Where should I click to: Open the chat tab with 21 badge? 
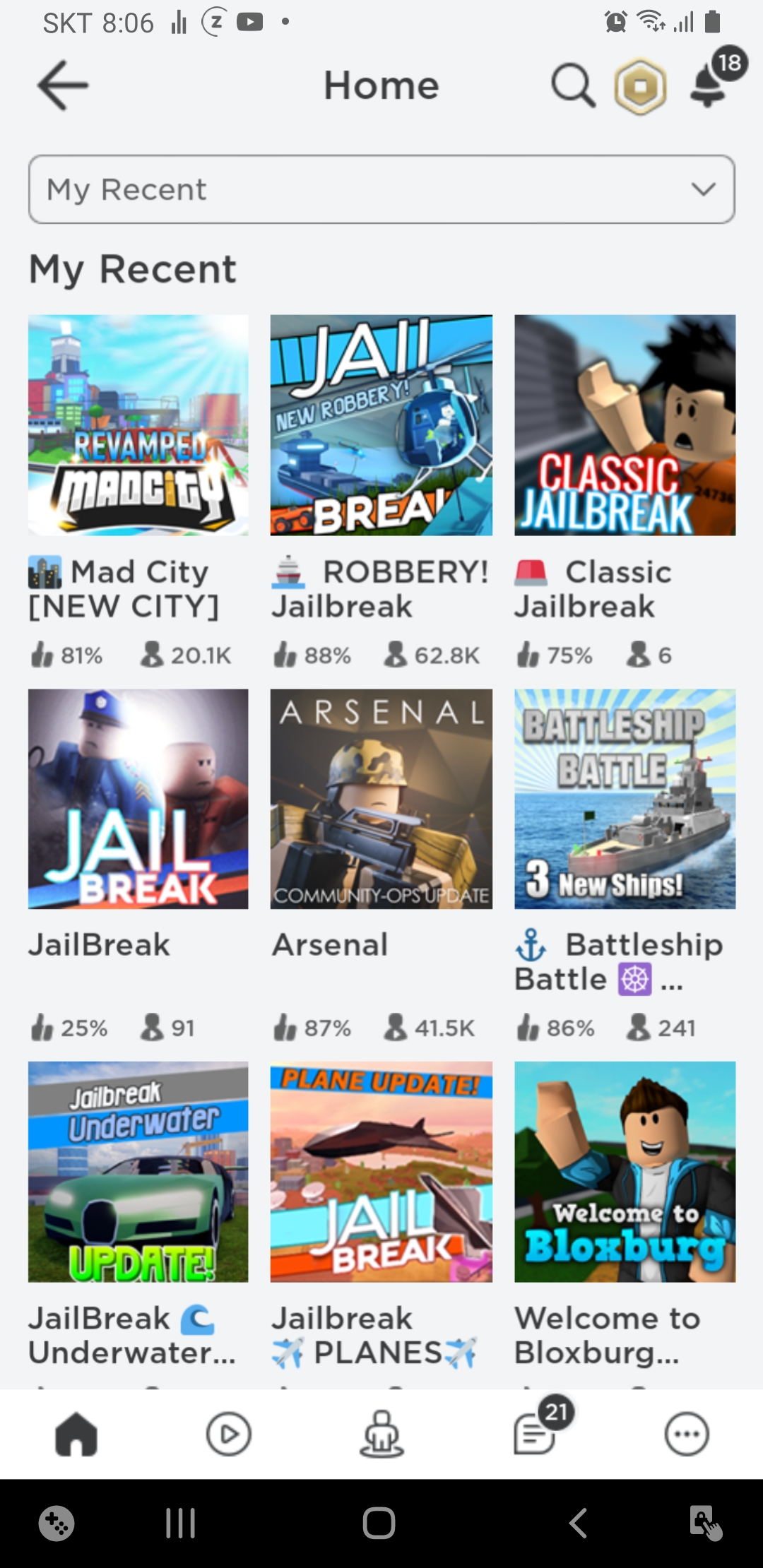pos(535,1434)
